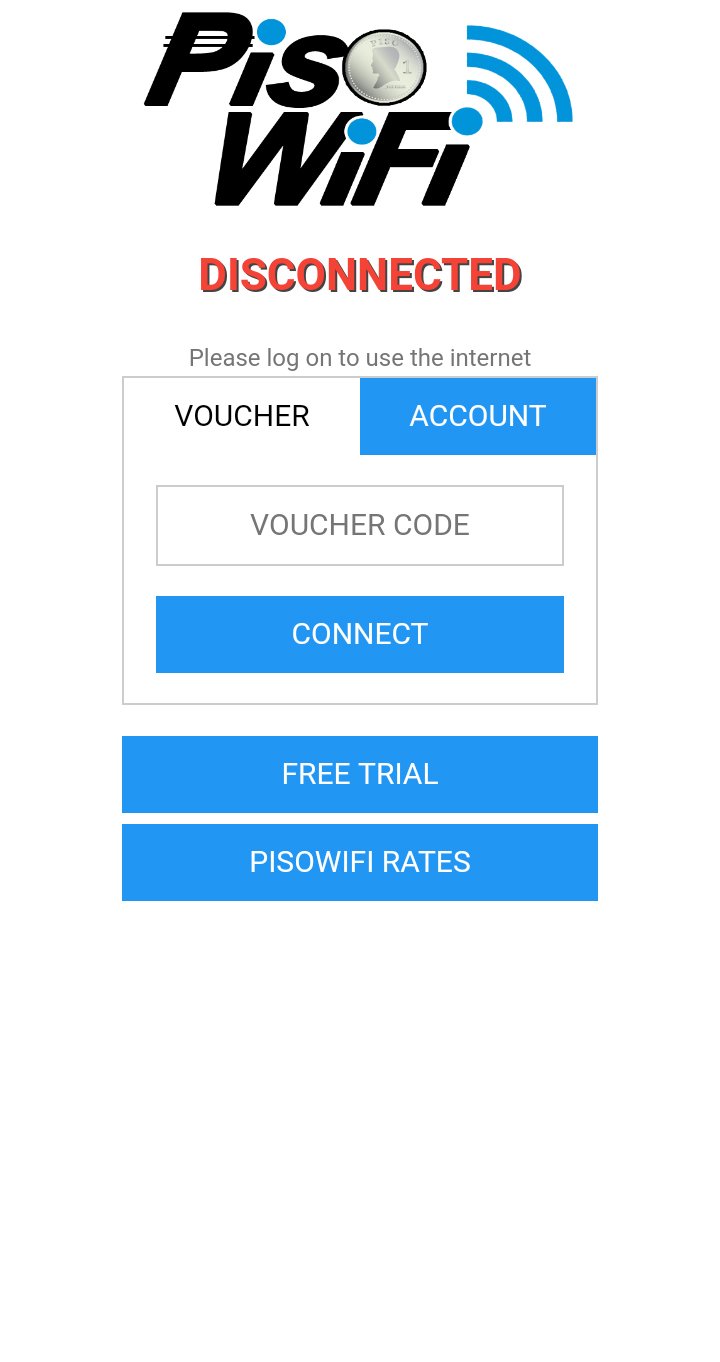
Task: Switch to the VOUCHER tab
Action: [x=242, y=416]
